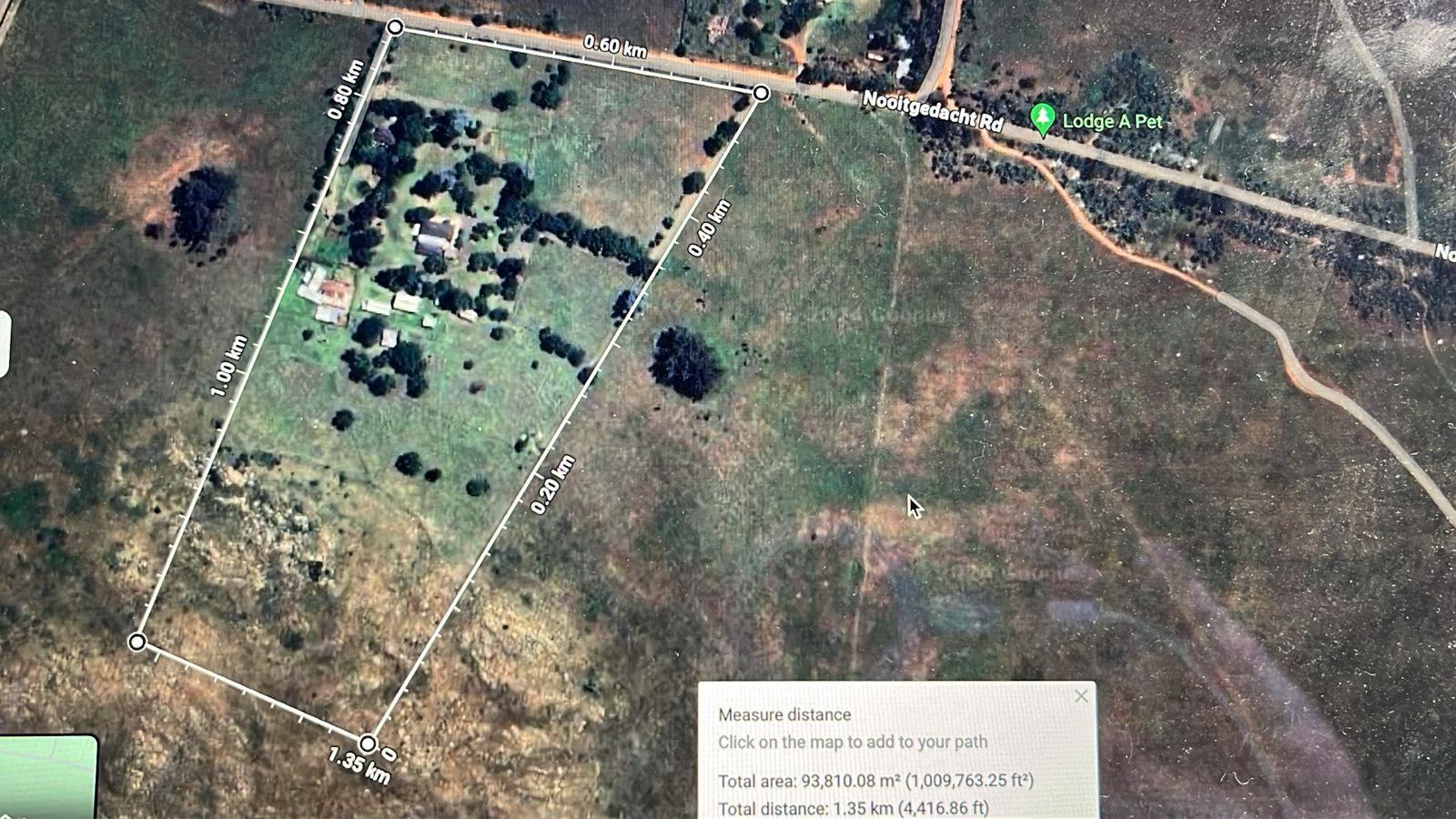The image size is (1456, 819).
Task: Select the measurement point on Nooitgedacht Rd
Action: click(x=761, y=93)
